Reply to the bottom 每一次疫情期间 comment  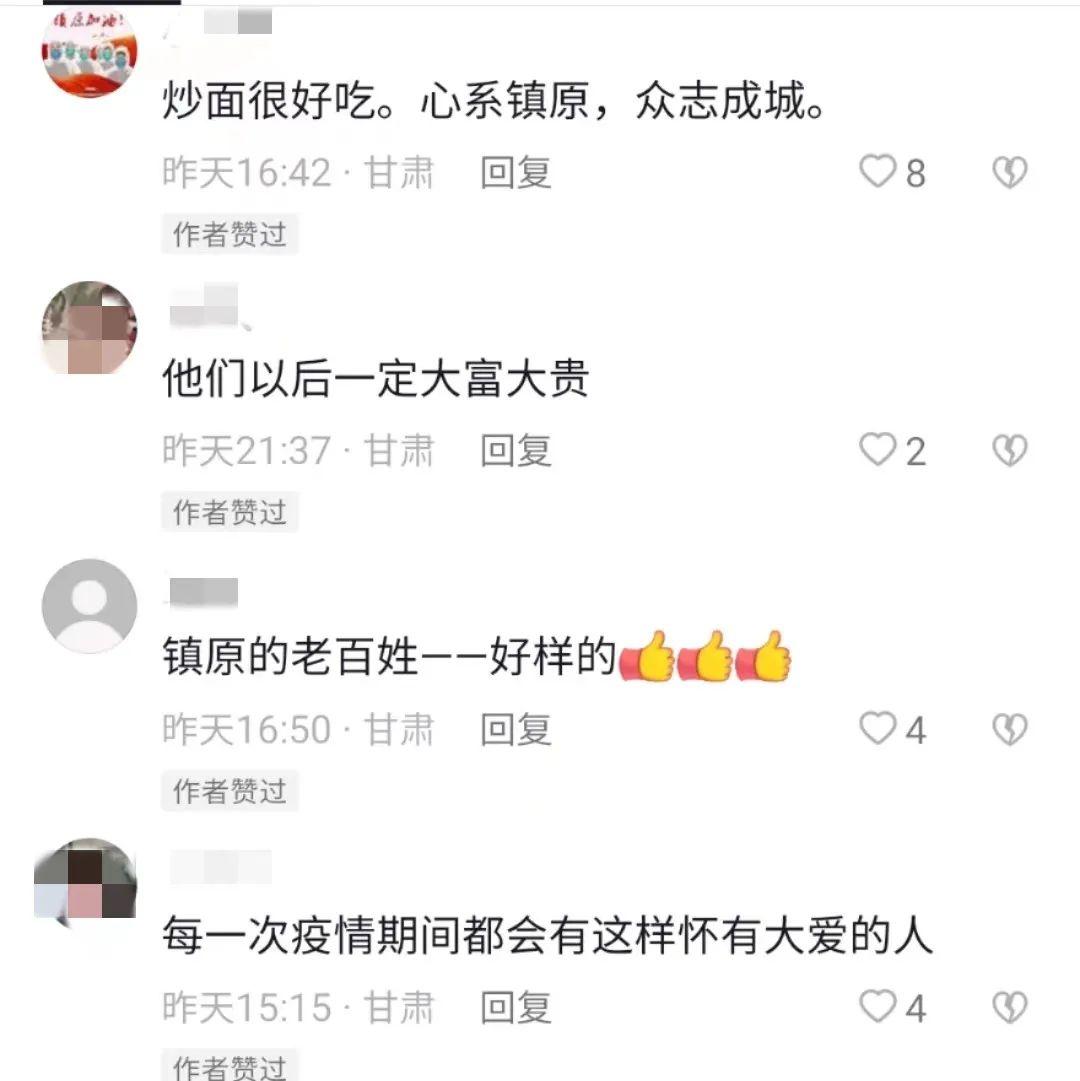tap(516, 1008)
